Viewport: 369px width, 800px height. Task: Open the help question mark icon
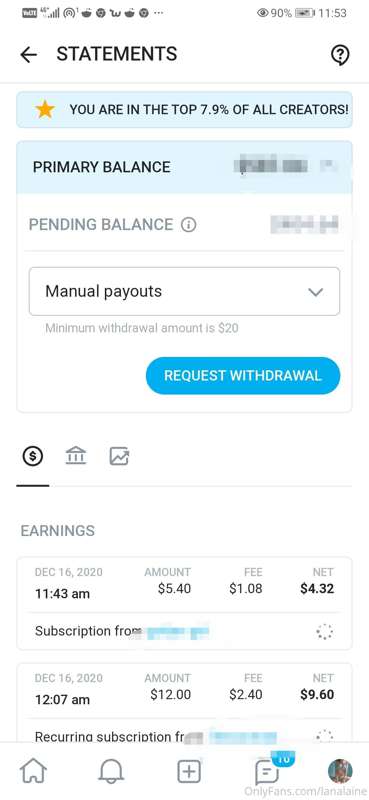tap(340, 55)
